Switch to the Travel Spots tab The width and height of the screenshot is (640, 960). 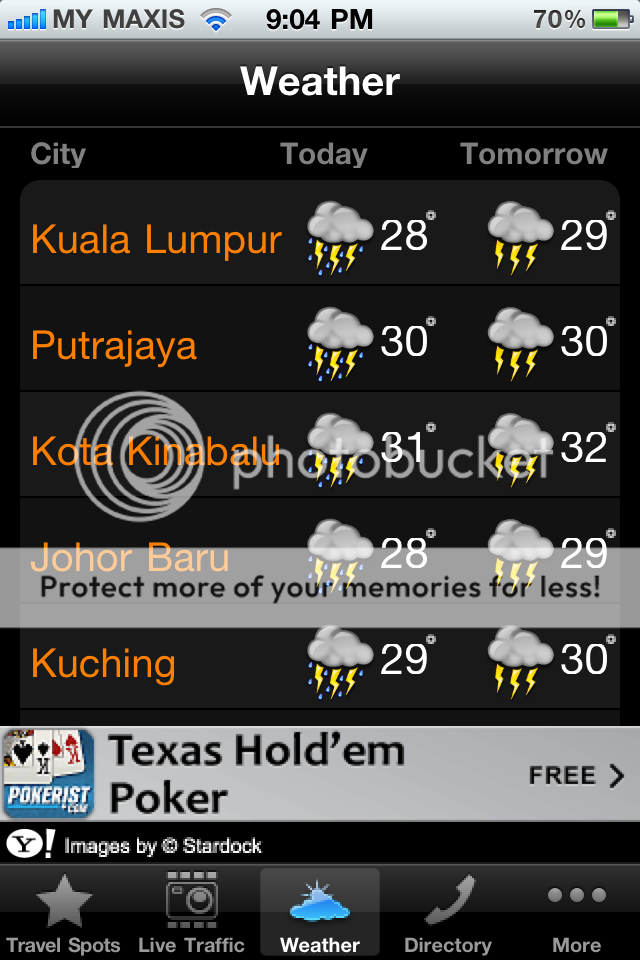63,914
